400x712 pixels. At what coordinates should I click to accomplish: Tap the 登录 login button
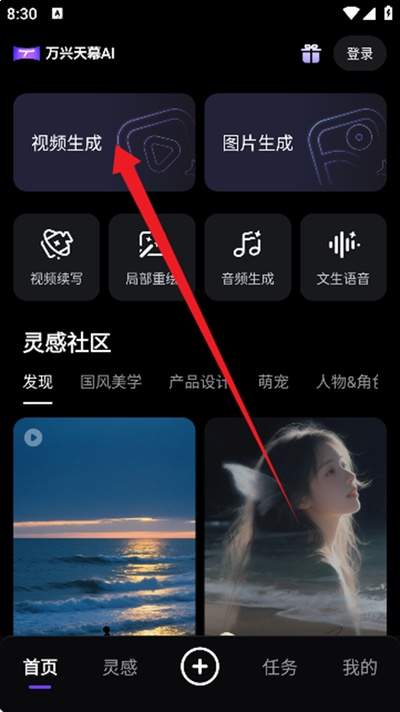point(360,54)
